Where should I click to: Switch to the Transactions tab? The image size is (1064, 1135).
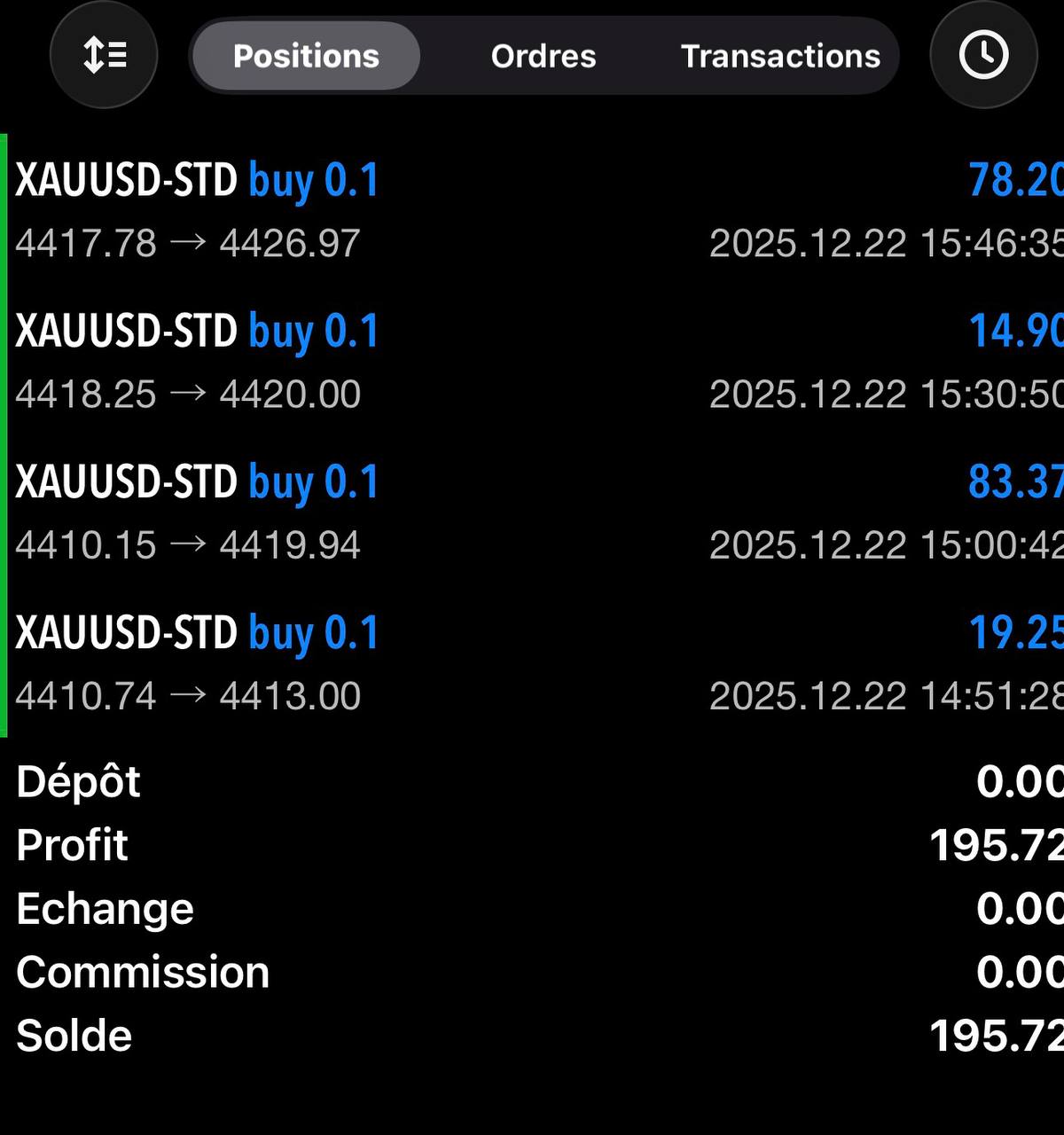tap(780, 56)
